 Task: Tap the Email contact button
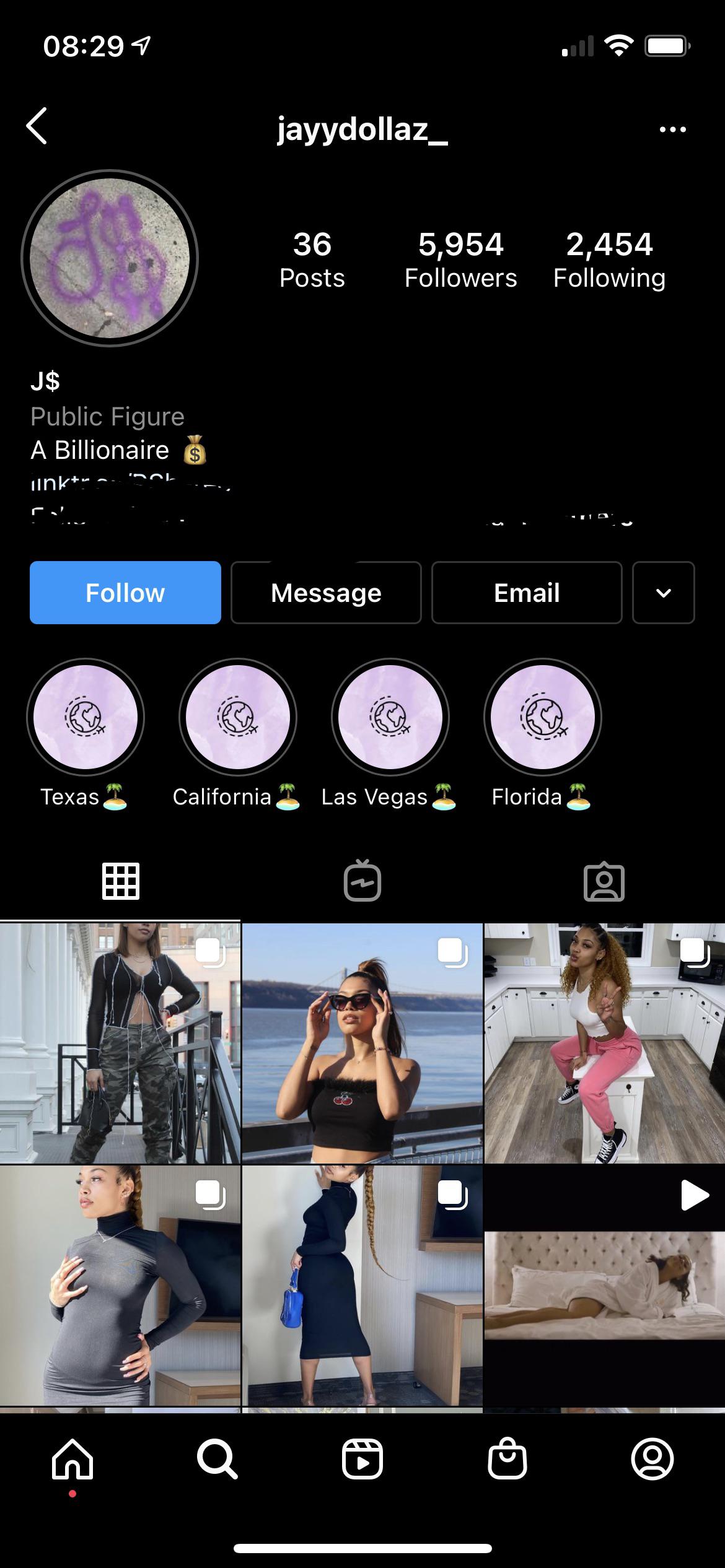point(527,593)
